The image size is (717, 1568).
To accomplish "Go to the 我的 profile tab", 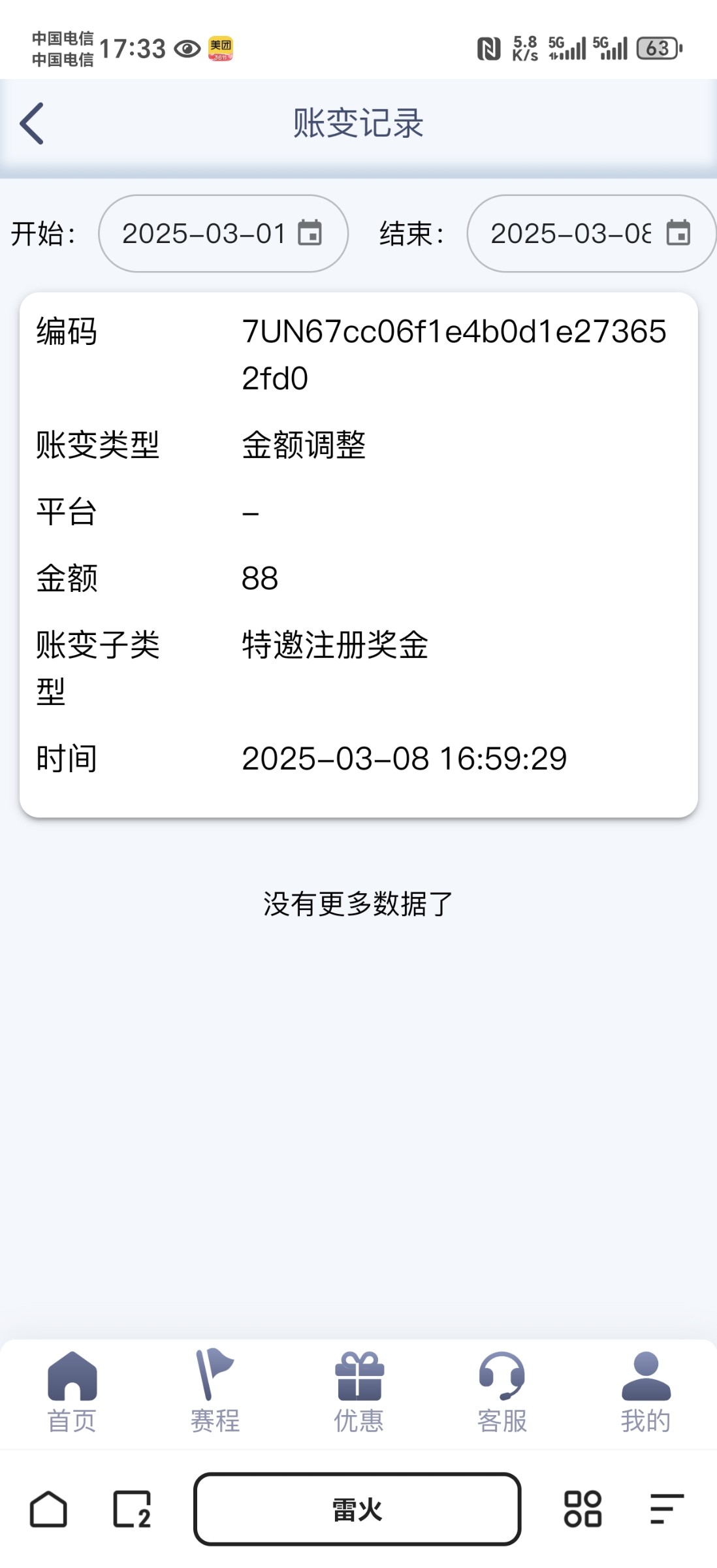I will 645,1393.
